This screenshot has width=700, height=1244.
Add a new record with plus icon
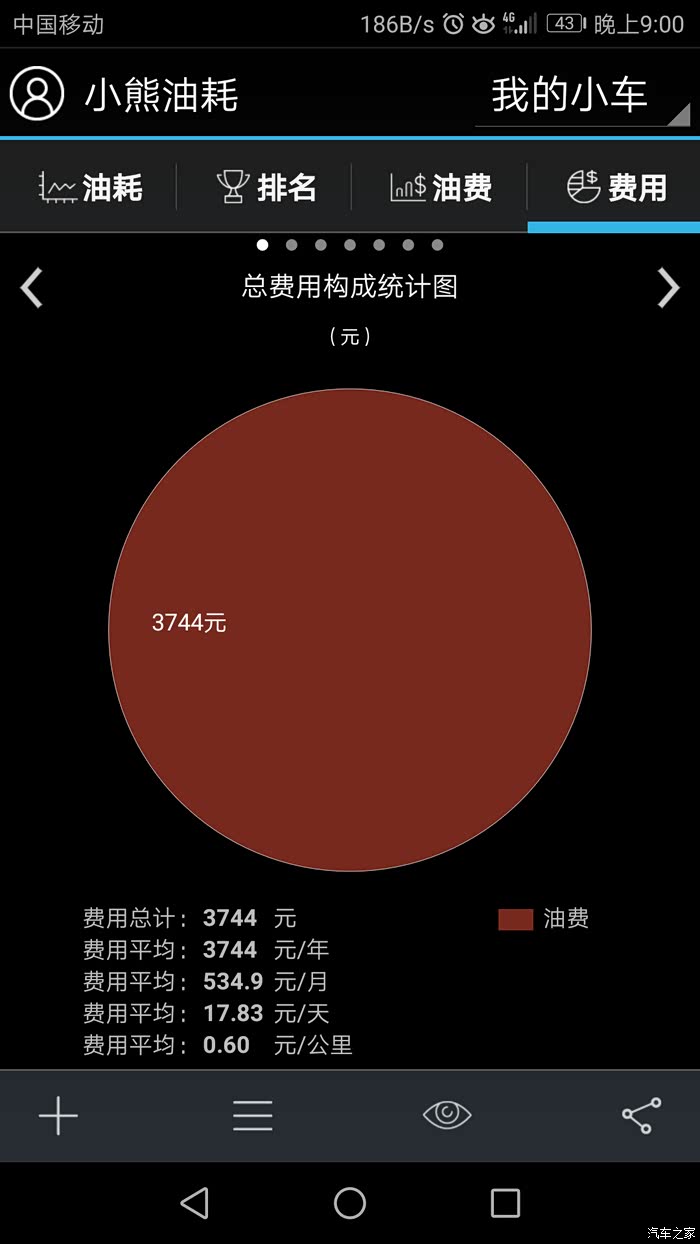pos(58,1115)
